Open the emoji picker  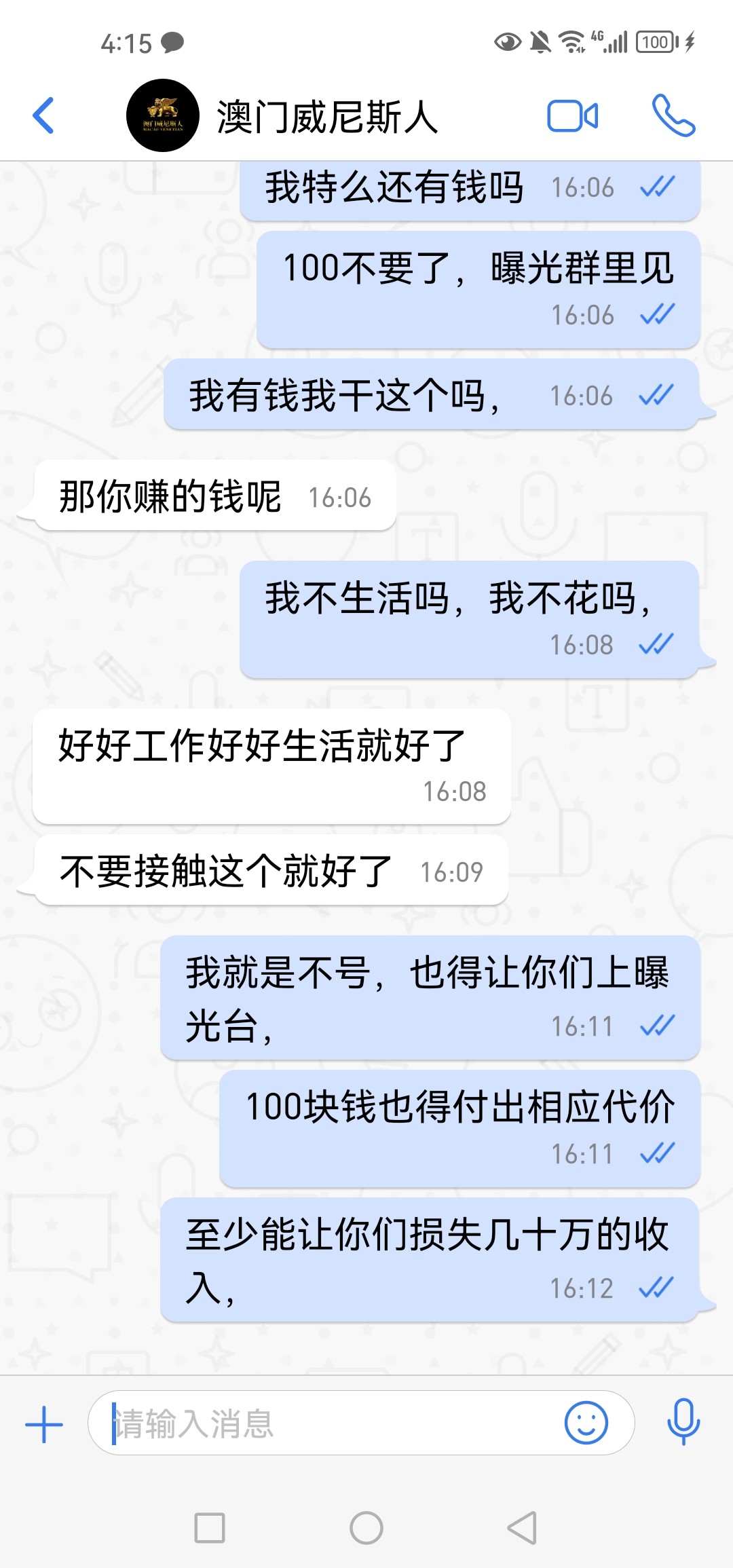(586, 1423)
